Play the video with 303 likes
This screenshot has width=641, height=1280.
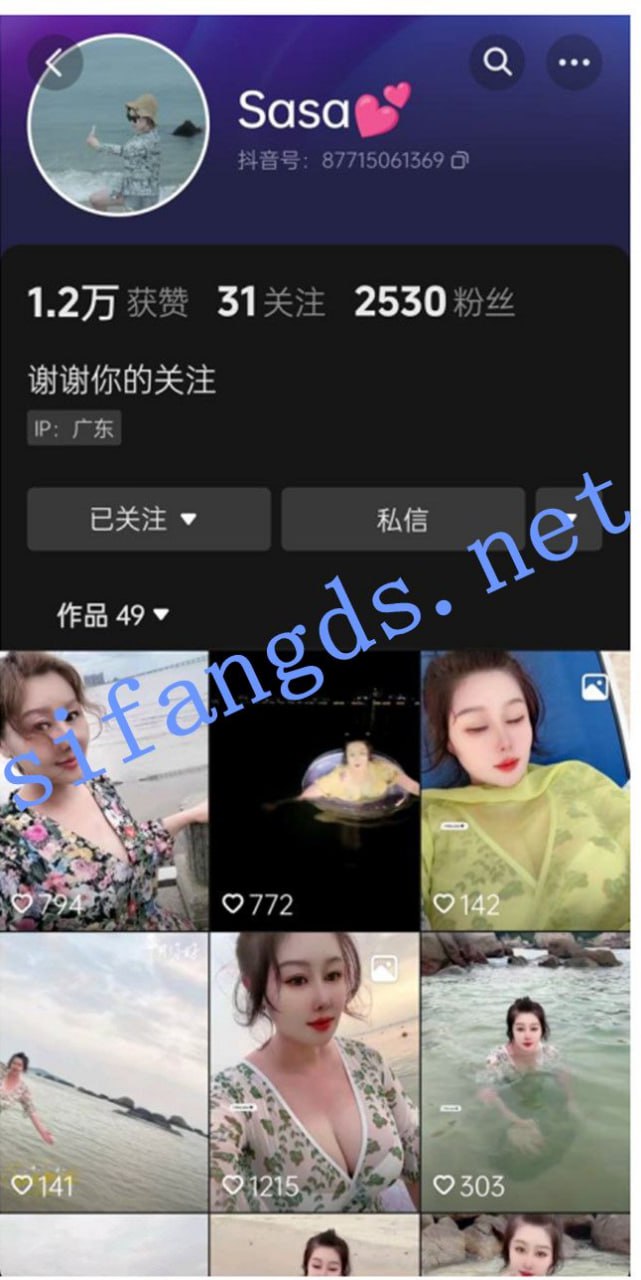(525, 1072)
